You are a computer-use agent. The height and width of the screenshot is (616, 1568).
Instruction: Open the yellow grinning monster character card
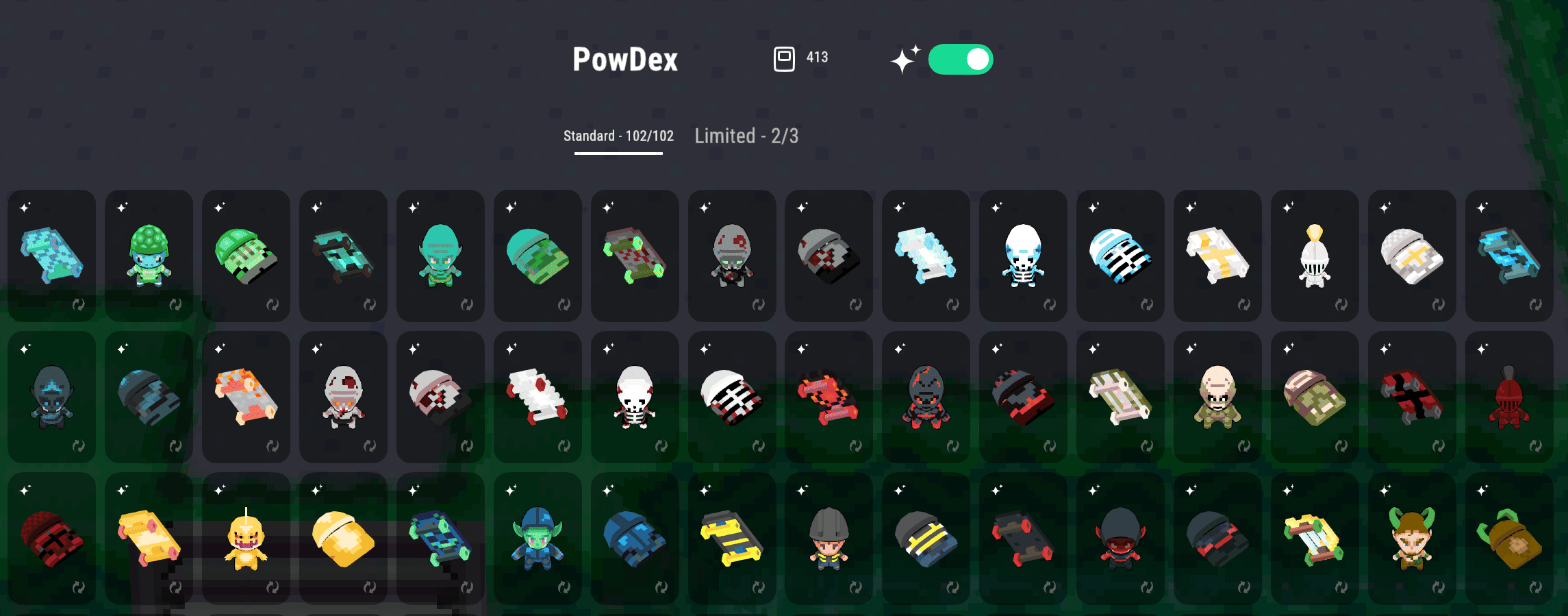(x=246, y=539)
